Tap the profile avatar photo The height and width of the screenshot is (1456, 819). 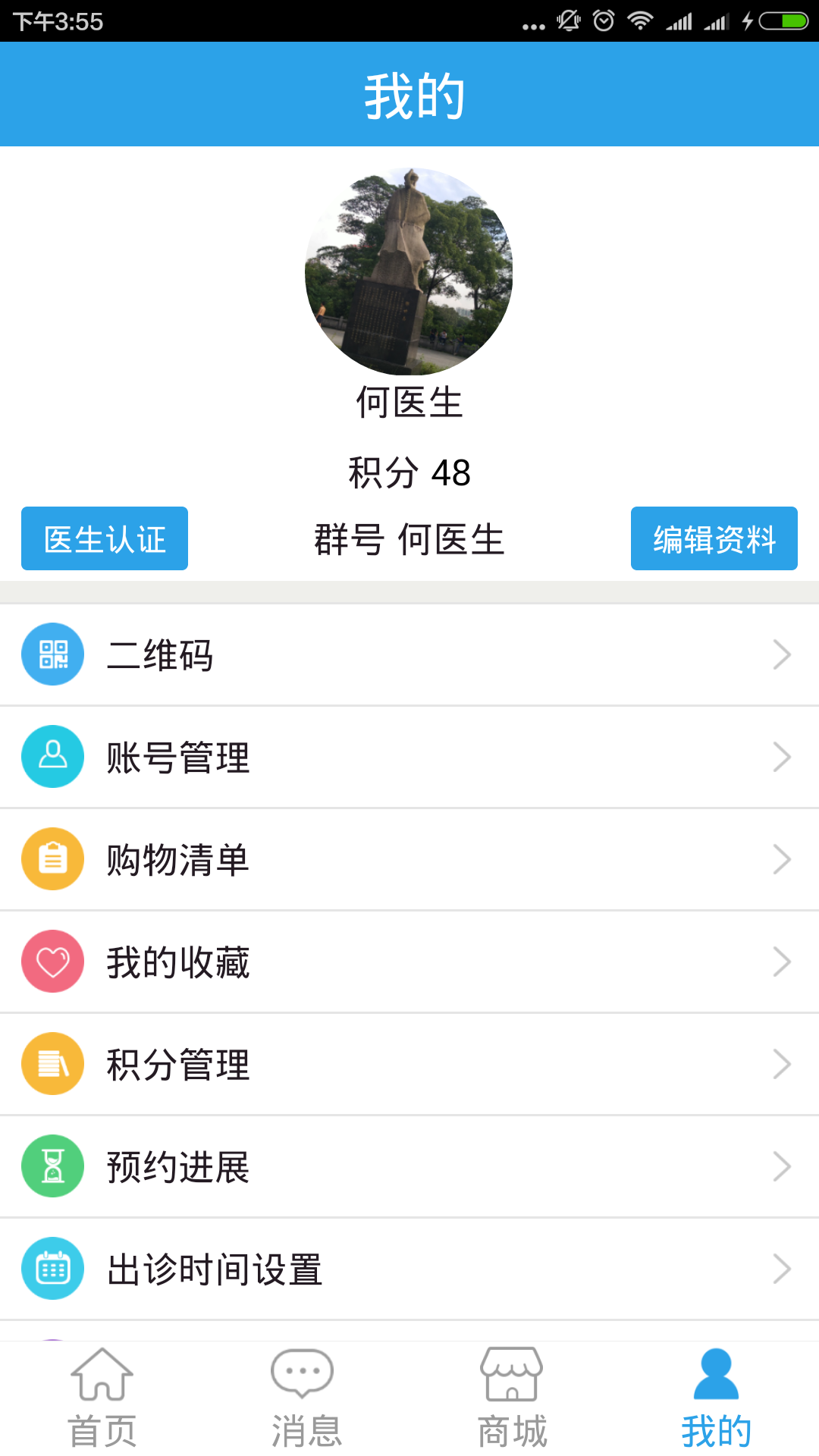click(x=409, y=271)
